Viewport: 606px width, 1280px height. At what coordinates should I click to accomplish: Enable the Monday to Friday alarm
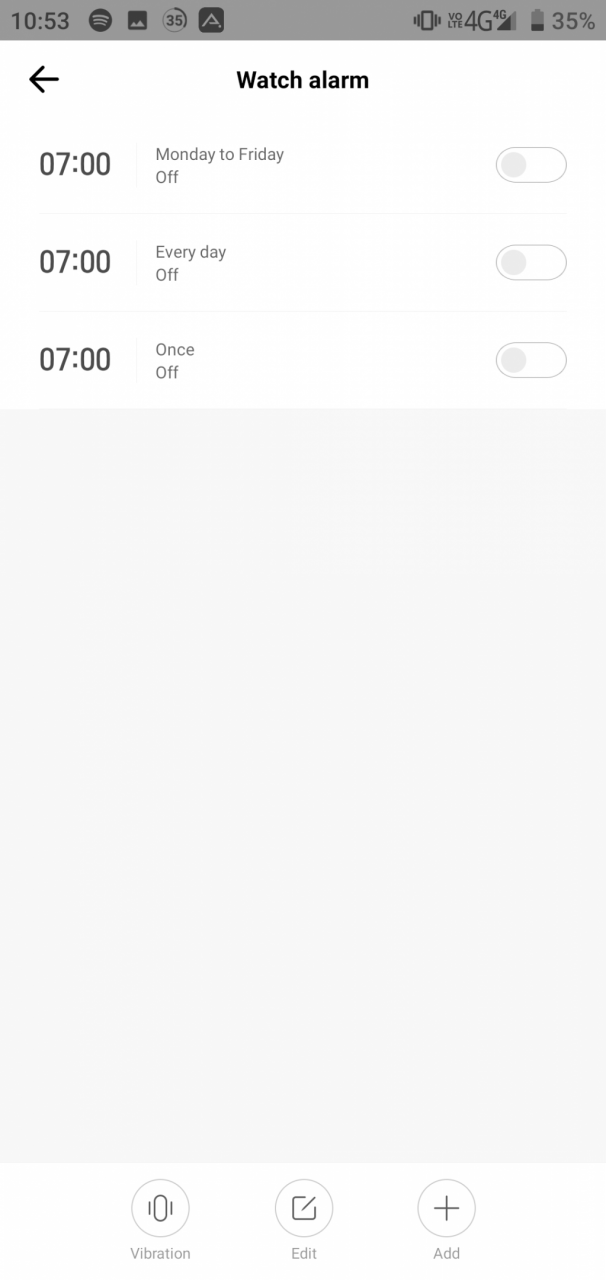(531, 165)
